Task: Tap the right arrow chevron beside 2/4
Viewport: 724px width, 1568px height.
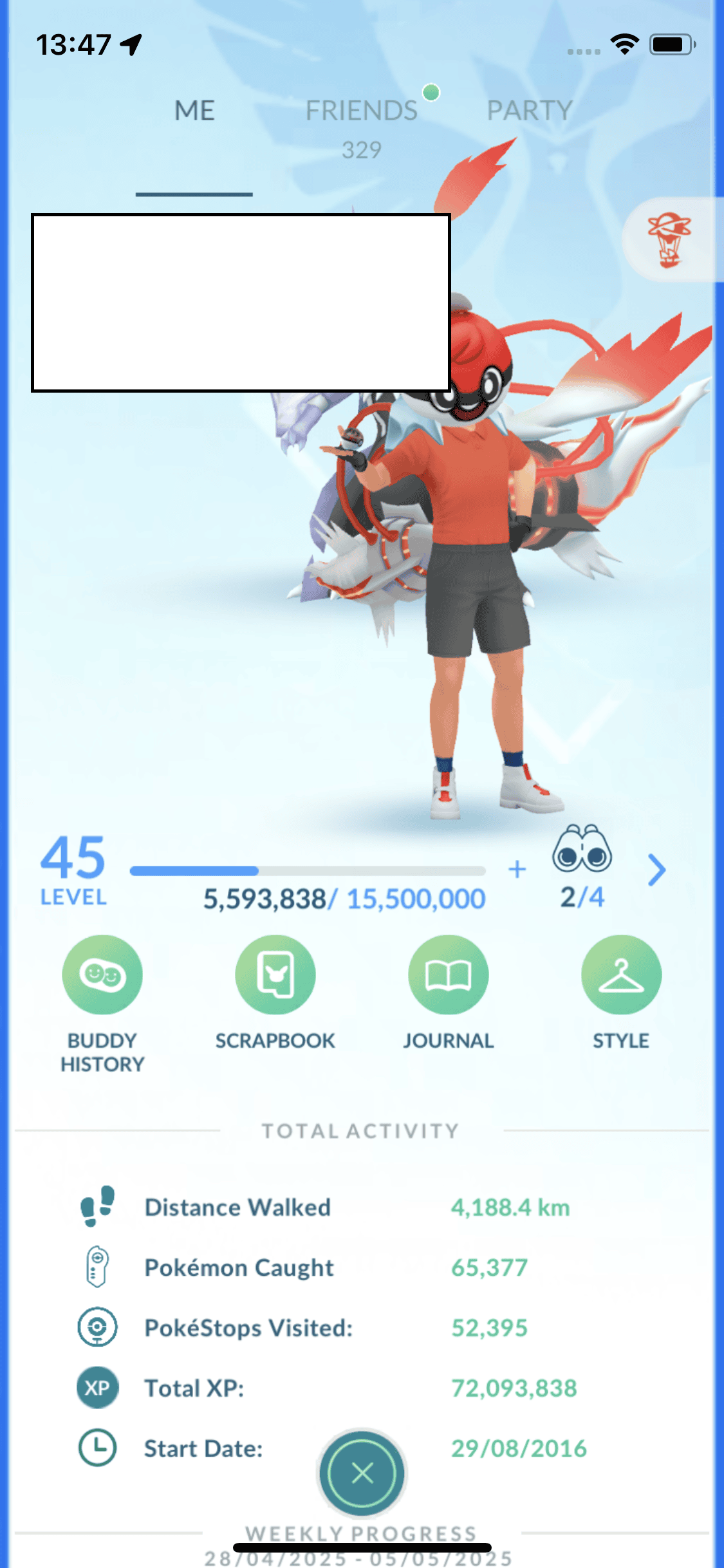Action: (656, 870)
